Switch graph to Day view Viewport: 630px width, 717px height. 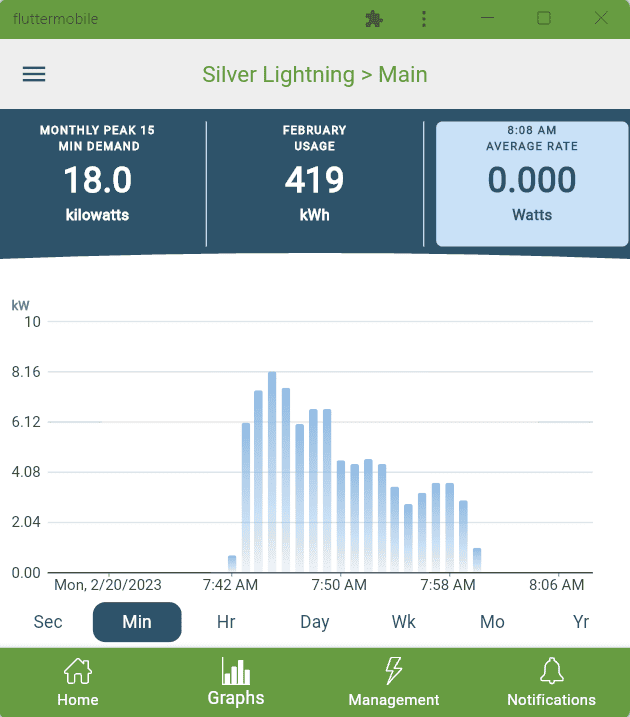tap(314, 622)
